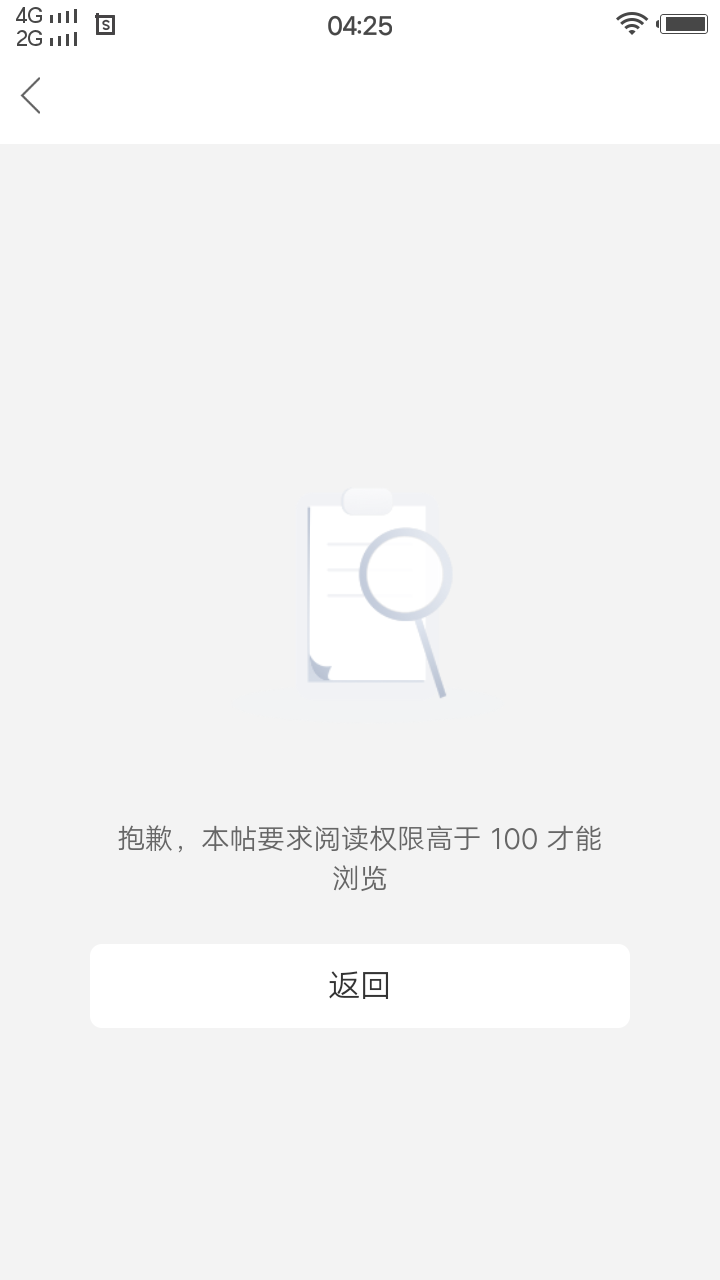The image size is (720, 1280).
Task: Tap the 返回 button
Action: (x=360, y=986)
